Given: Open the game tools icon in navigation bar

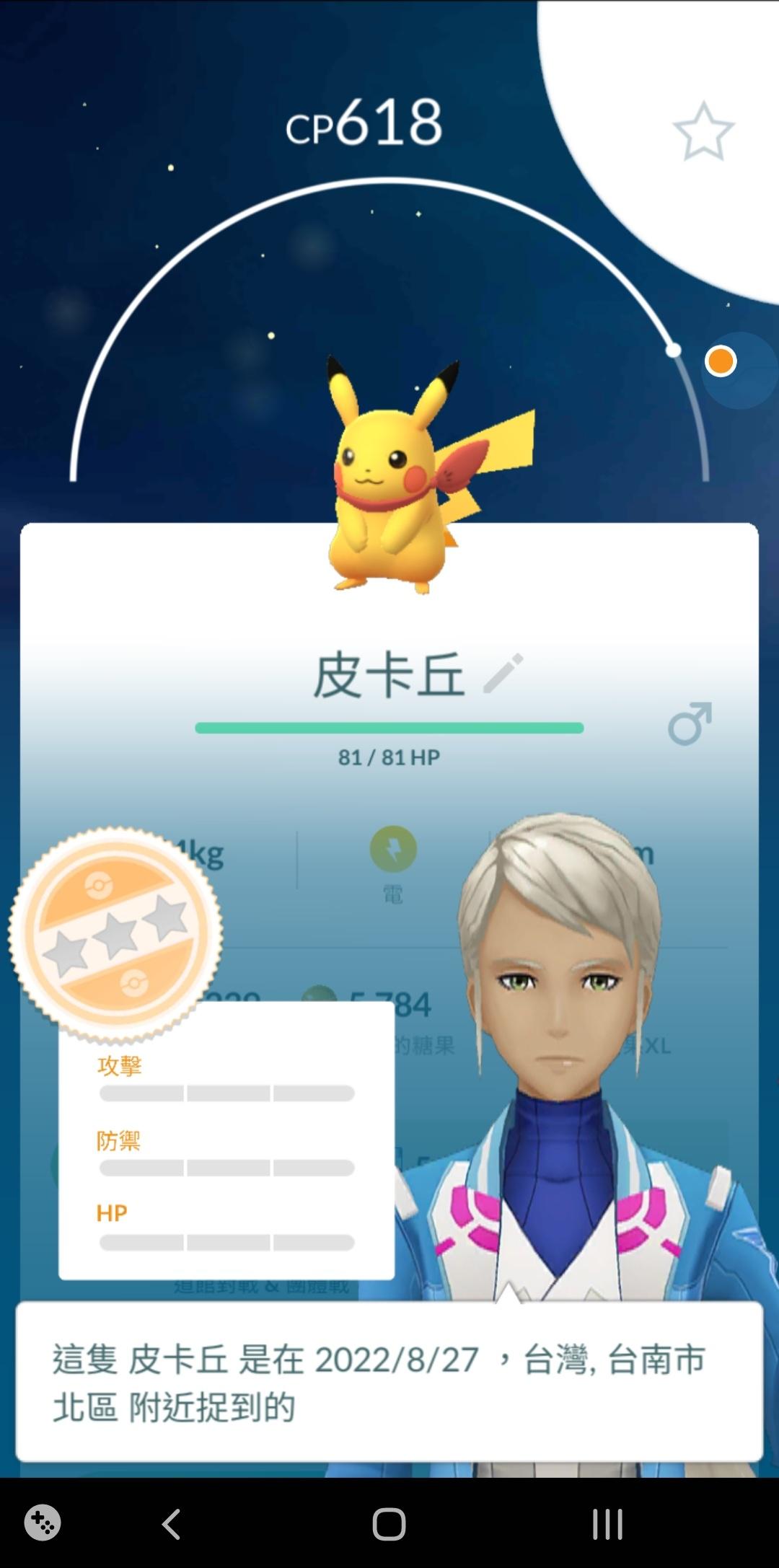Looking at the screenshot, I should (42, 1523).
